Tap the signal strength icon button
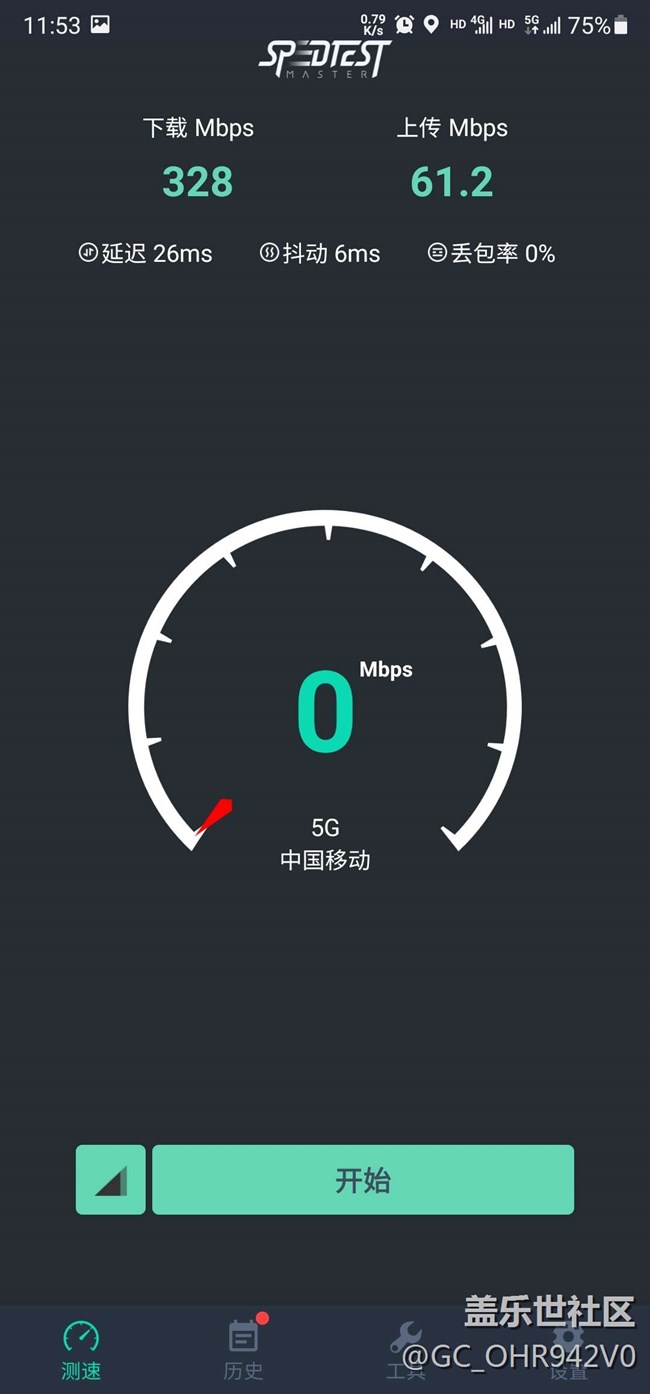Viewport: 650px width, 1394px height. 111,1180
